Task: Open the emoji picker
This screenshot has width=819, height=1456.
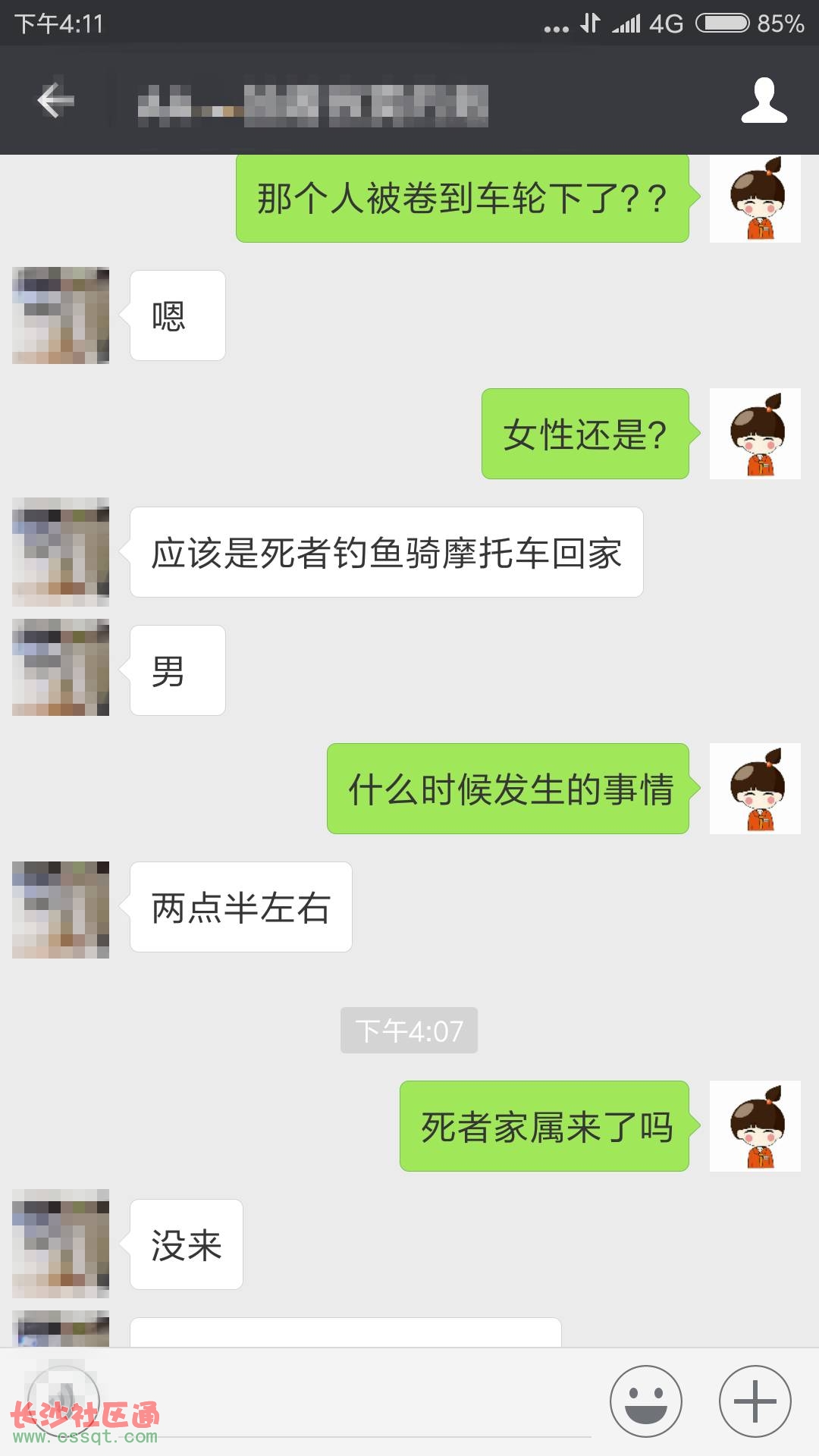Action: pos(646,1402)
